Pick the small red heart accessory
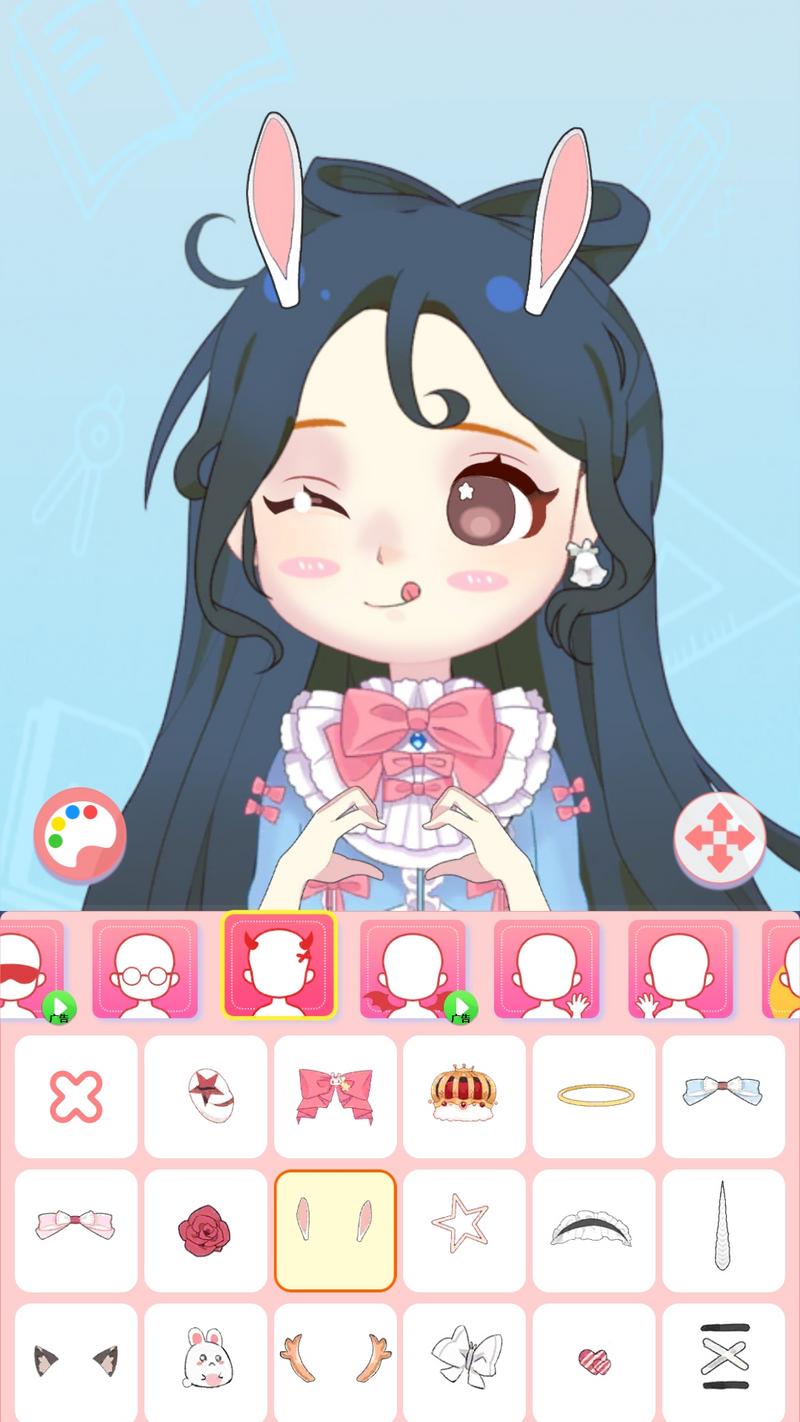 click(594, 1361)
